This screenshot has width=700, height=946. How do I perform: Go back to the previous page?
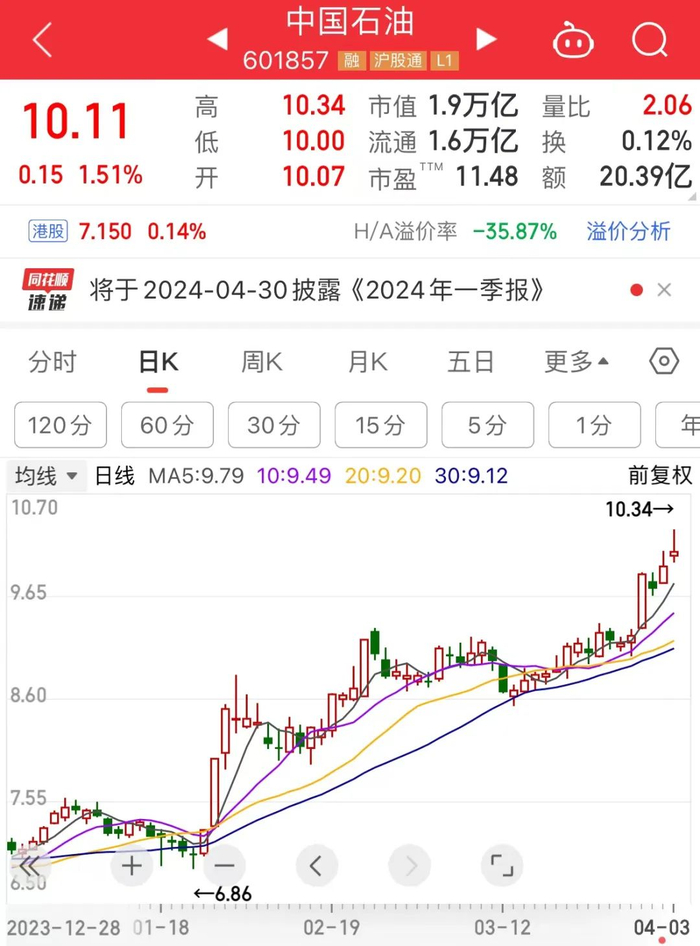[42, 40]
